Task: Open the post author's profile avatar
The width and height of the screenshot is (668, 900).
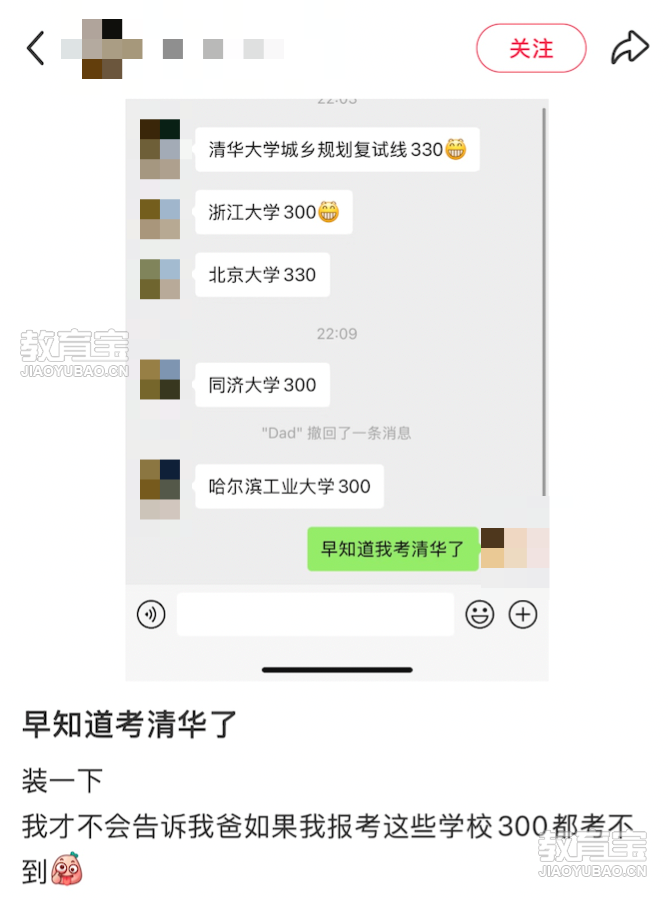Action: tap(101, 48)
